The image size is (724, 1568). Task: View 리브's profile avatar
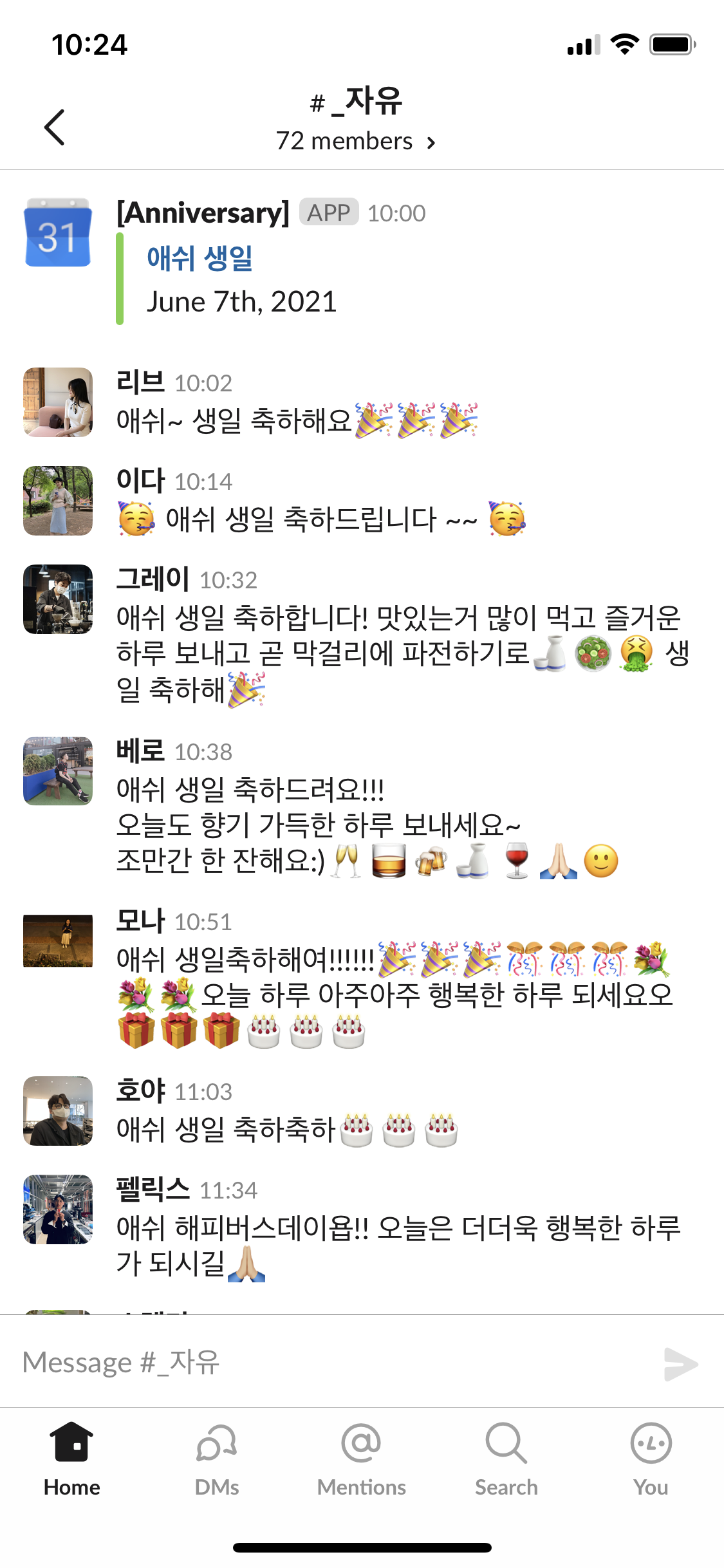pyautogui.click(x=58, y=402)
